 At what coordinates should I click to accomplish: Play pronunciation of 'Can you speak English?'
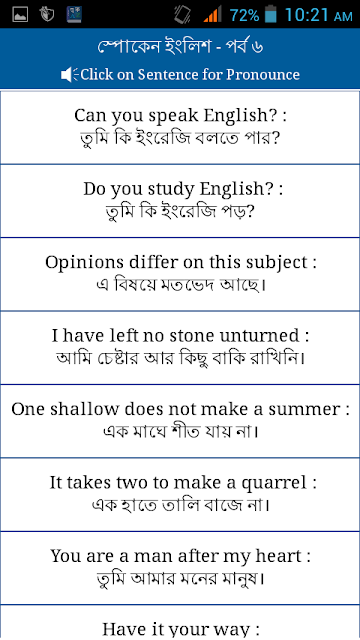coord(180,128)
